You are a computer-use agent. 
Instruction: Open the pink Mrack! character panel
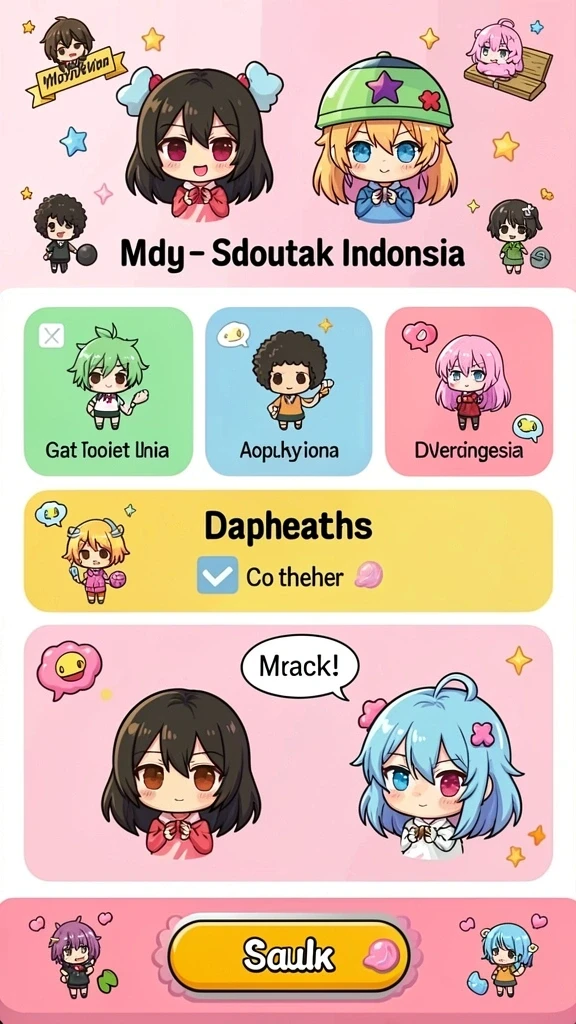coord(288,754)
